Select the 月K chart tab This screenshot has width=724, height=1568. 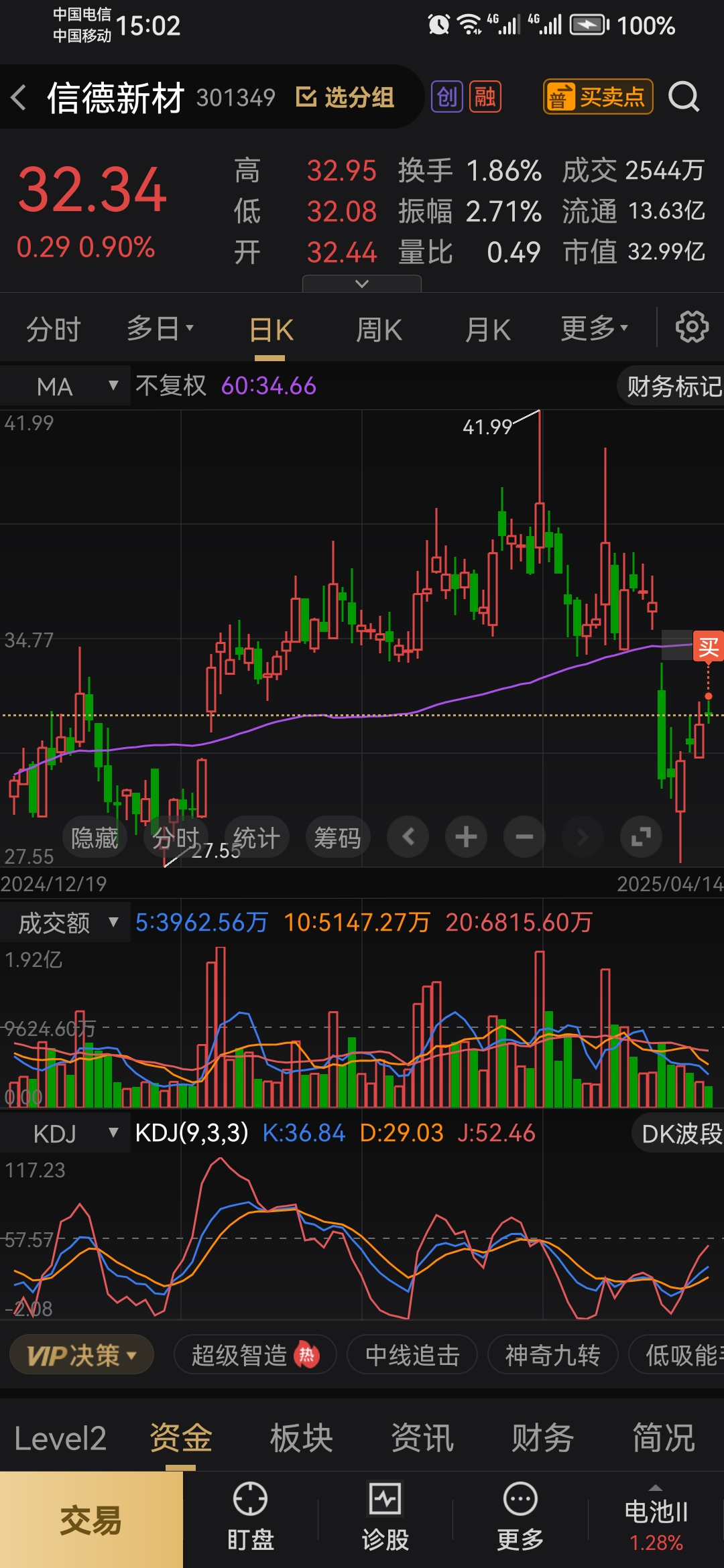487,329
